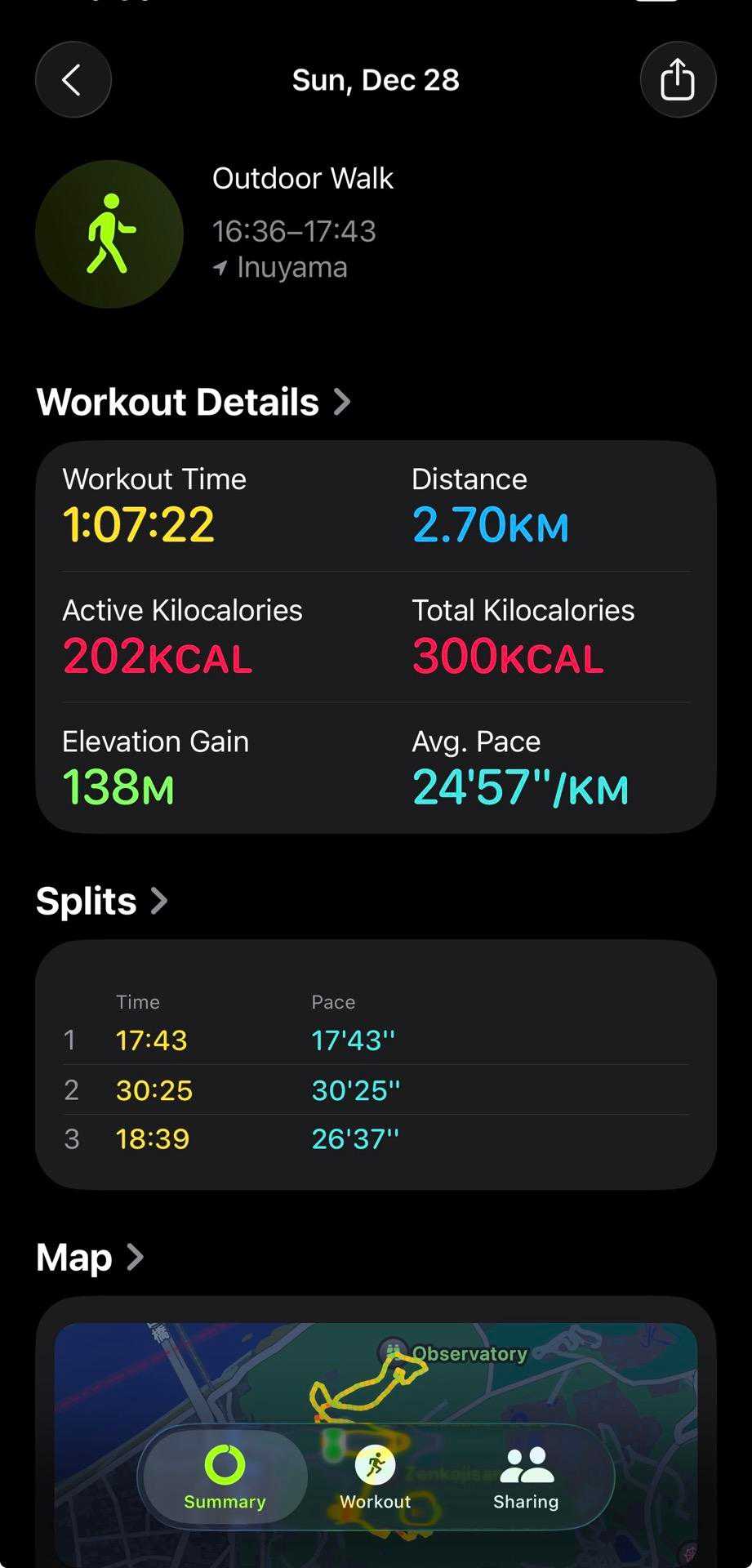Image resolution: width=752 pixels, height=1568 pixels.
Task: Switch to the Summary tab
Action: 225,1477
